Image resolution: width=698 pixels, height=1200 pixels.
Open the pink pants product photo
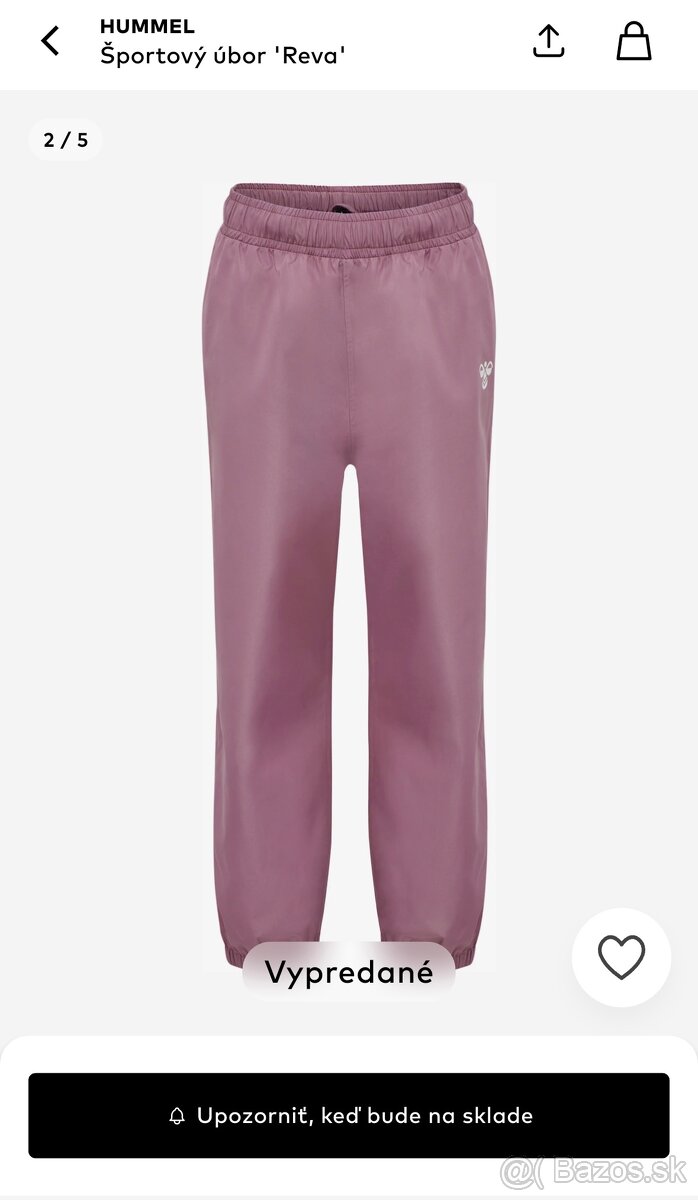click(348, 560)
